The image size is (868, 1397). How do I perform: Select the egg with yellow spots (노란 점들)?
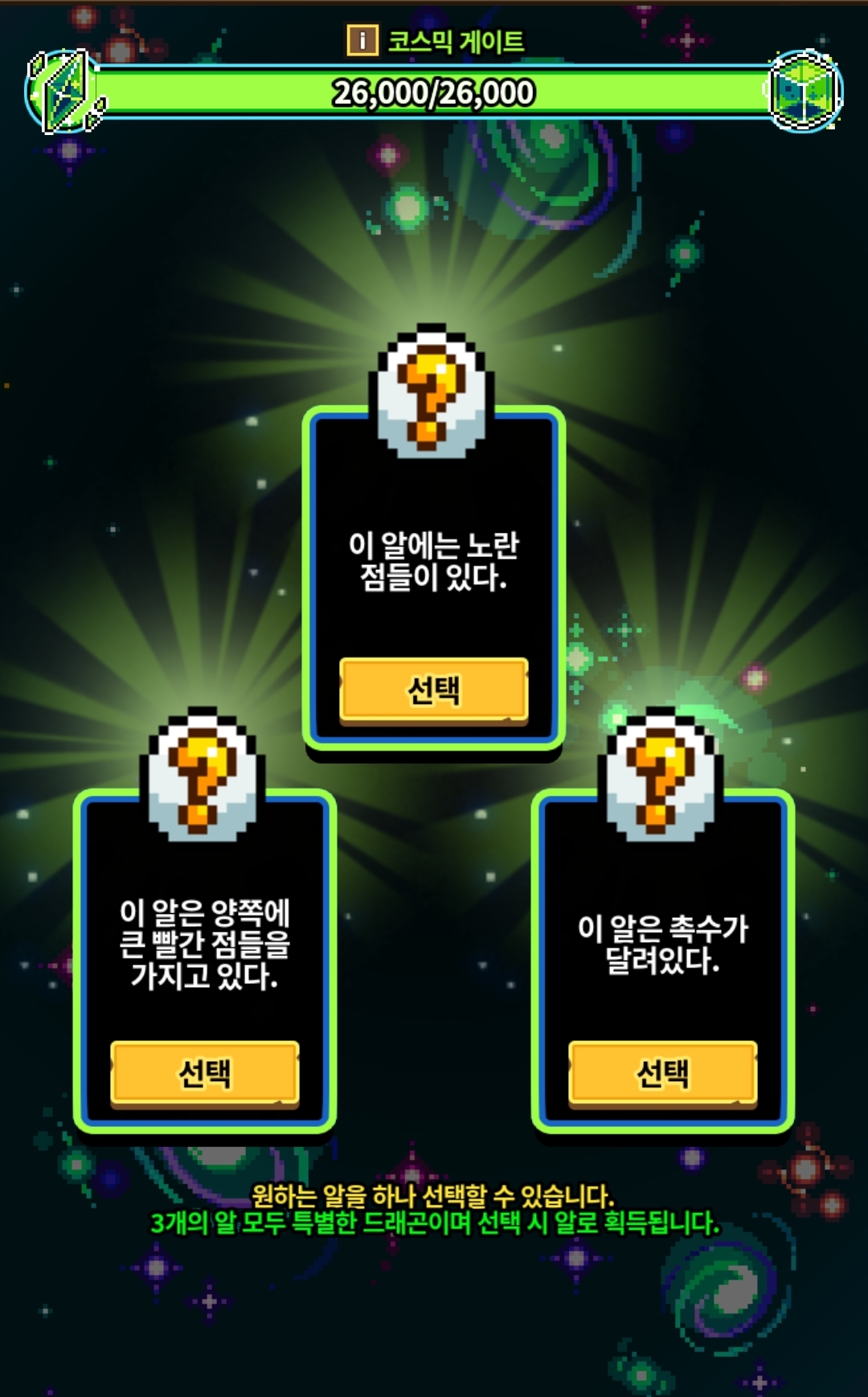click(x=433, y=689)
